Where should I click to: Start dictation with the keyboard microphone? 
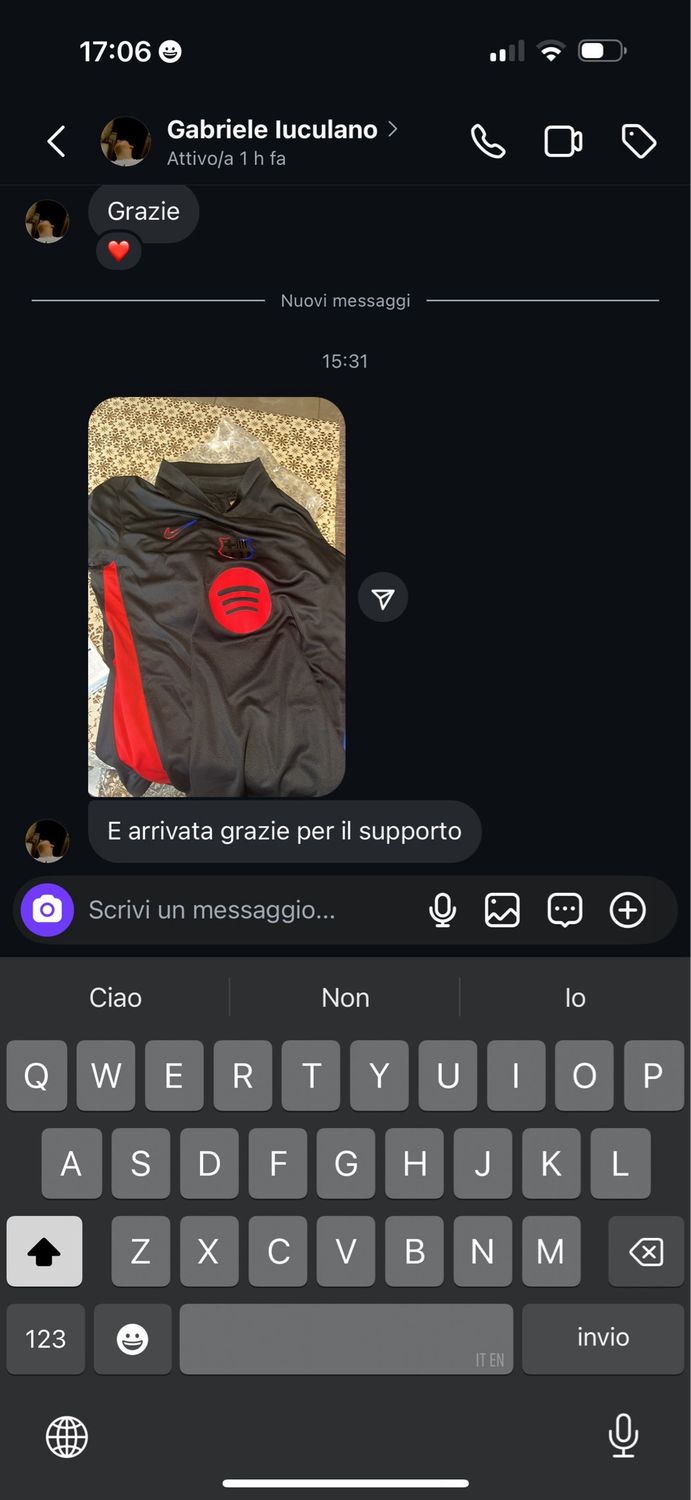click(623, 1436)
